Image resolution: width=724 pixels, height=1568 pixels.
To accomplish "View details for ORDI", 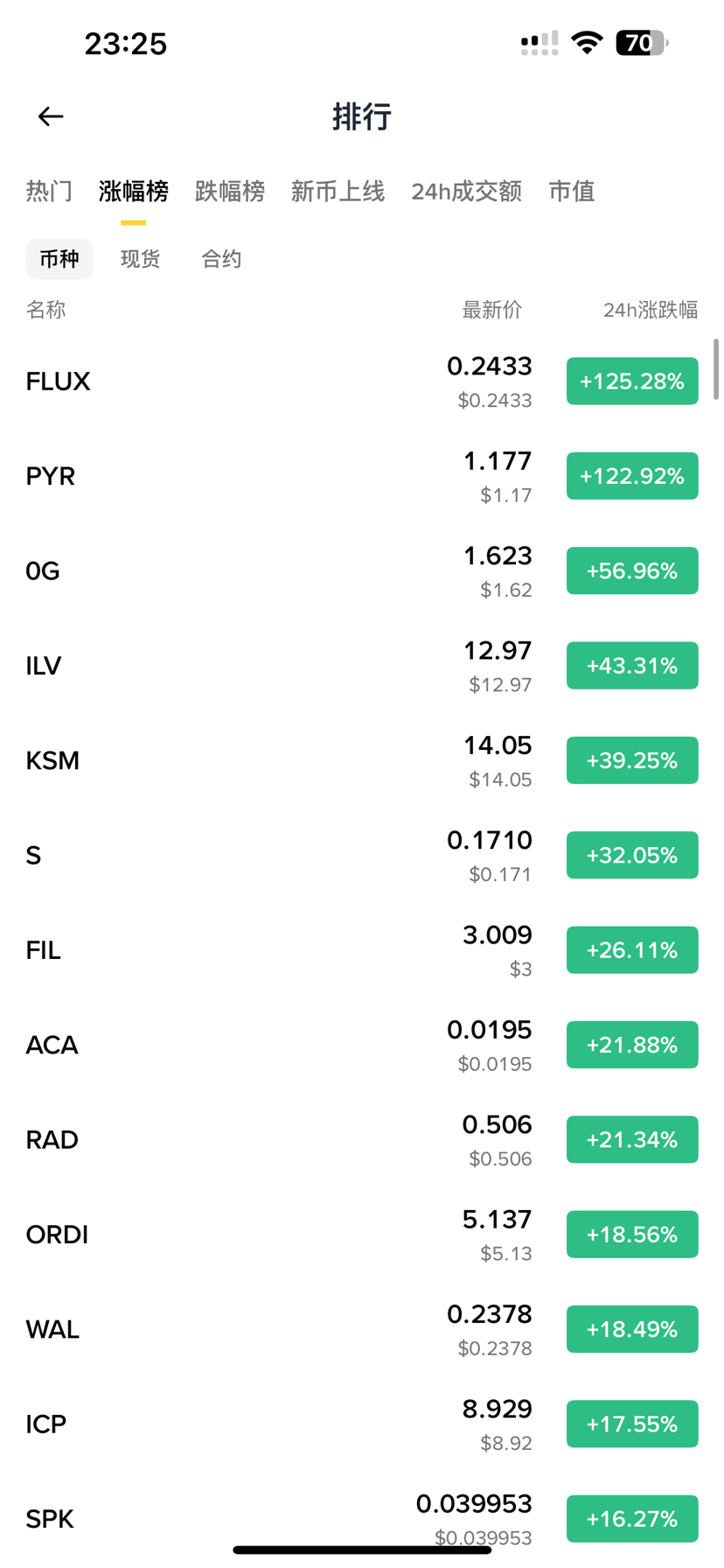I will coord(57,1235).
